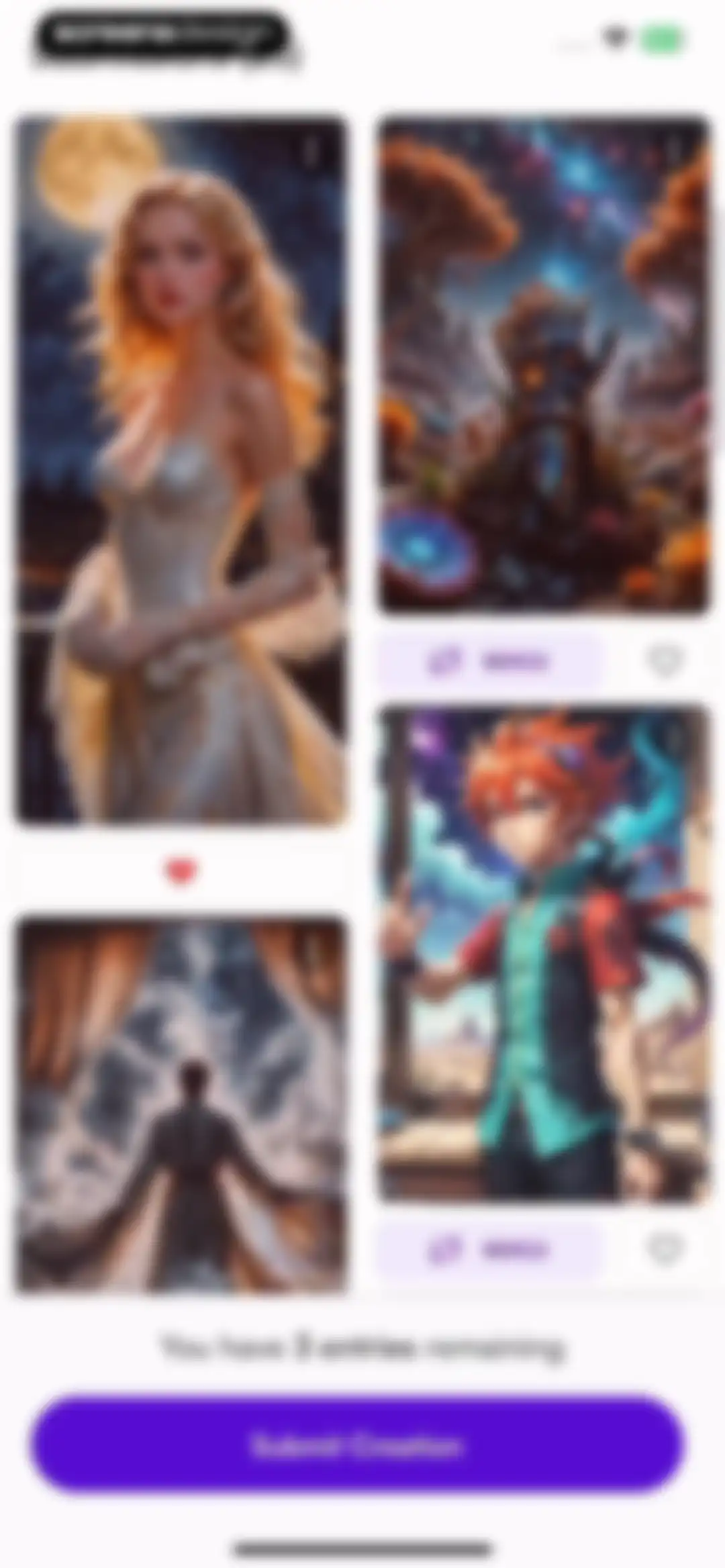The width and height of the screenshot is (725, 1568).
Task: Open the orange-haired anime character image
Action: [x=544, y=954]
